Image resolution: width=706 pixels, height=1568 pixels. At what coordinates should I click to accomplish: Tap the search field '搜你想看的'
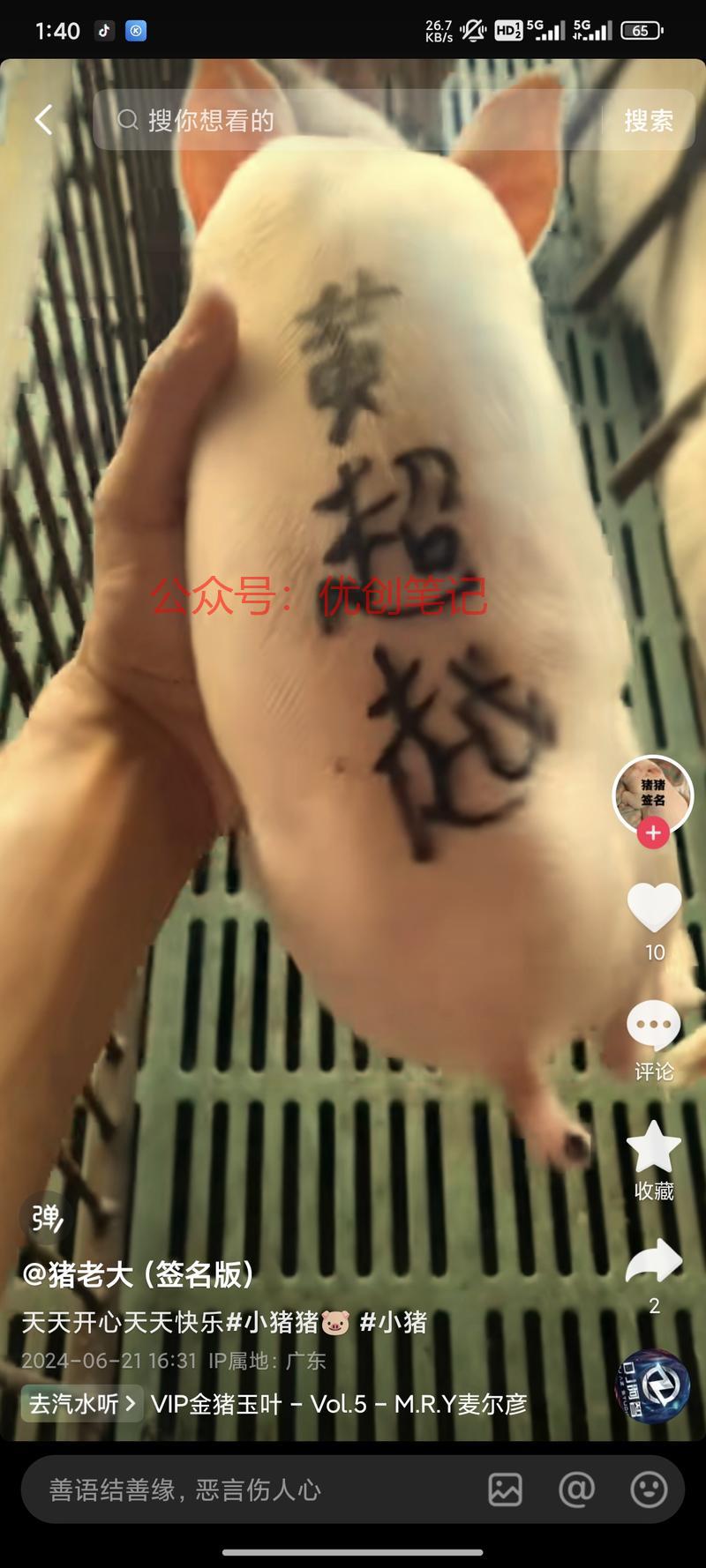(353, 120)
